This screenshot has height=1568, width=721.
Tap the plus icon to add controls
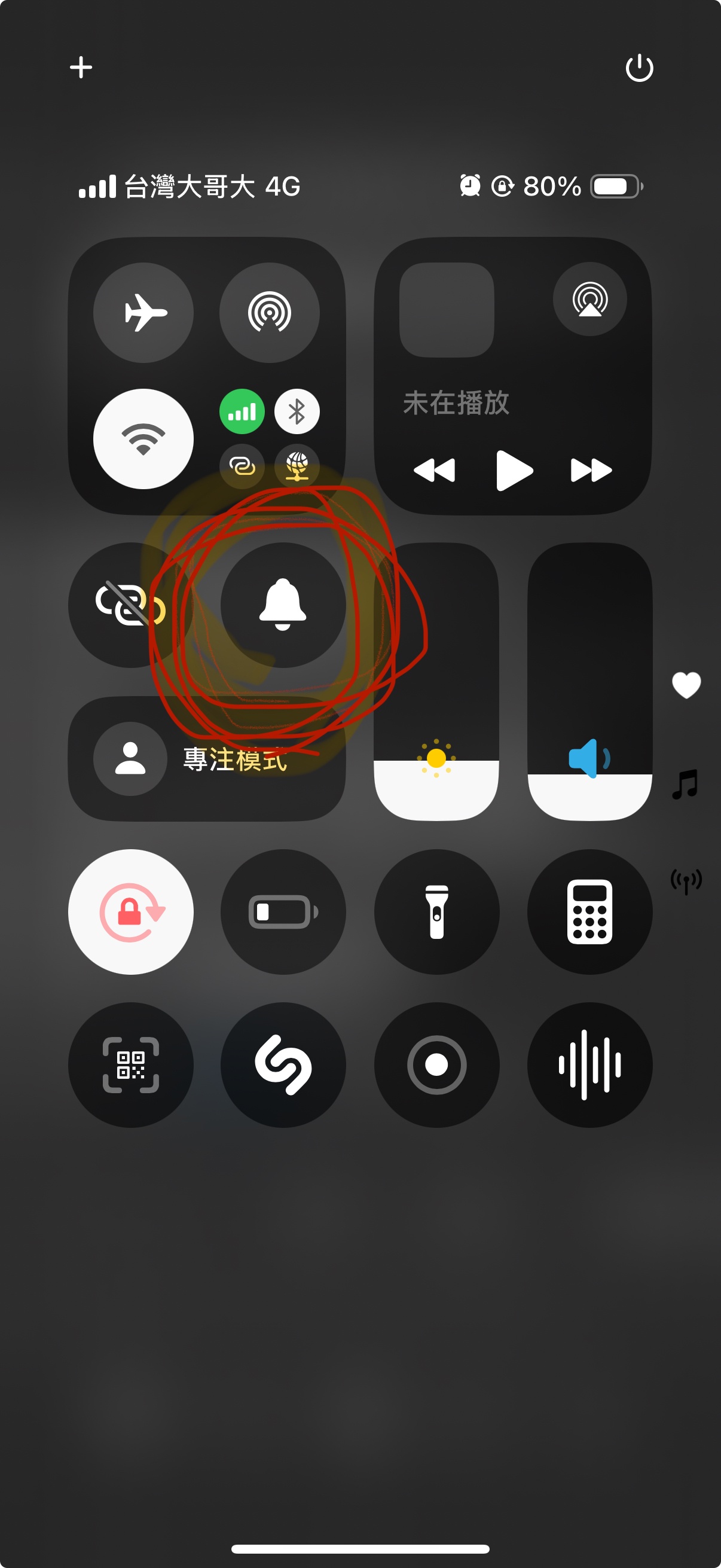click(81, 67)
